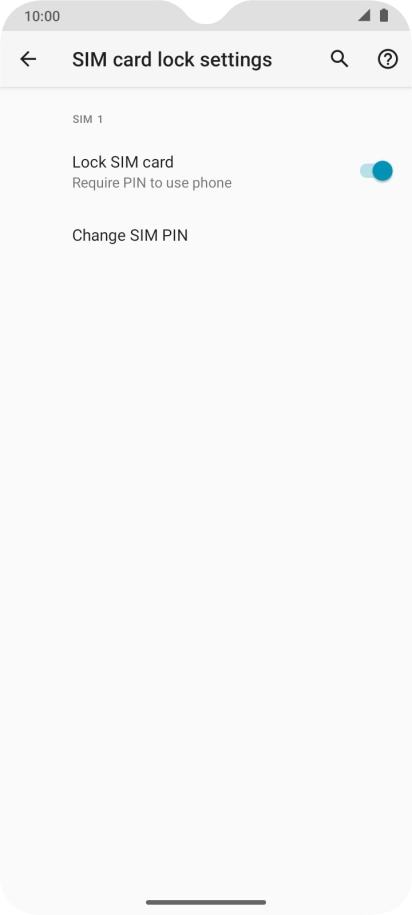Open Change SIM PIN
The width and height of the screenshot is (412, 915).
coord(206,235)
